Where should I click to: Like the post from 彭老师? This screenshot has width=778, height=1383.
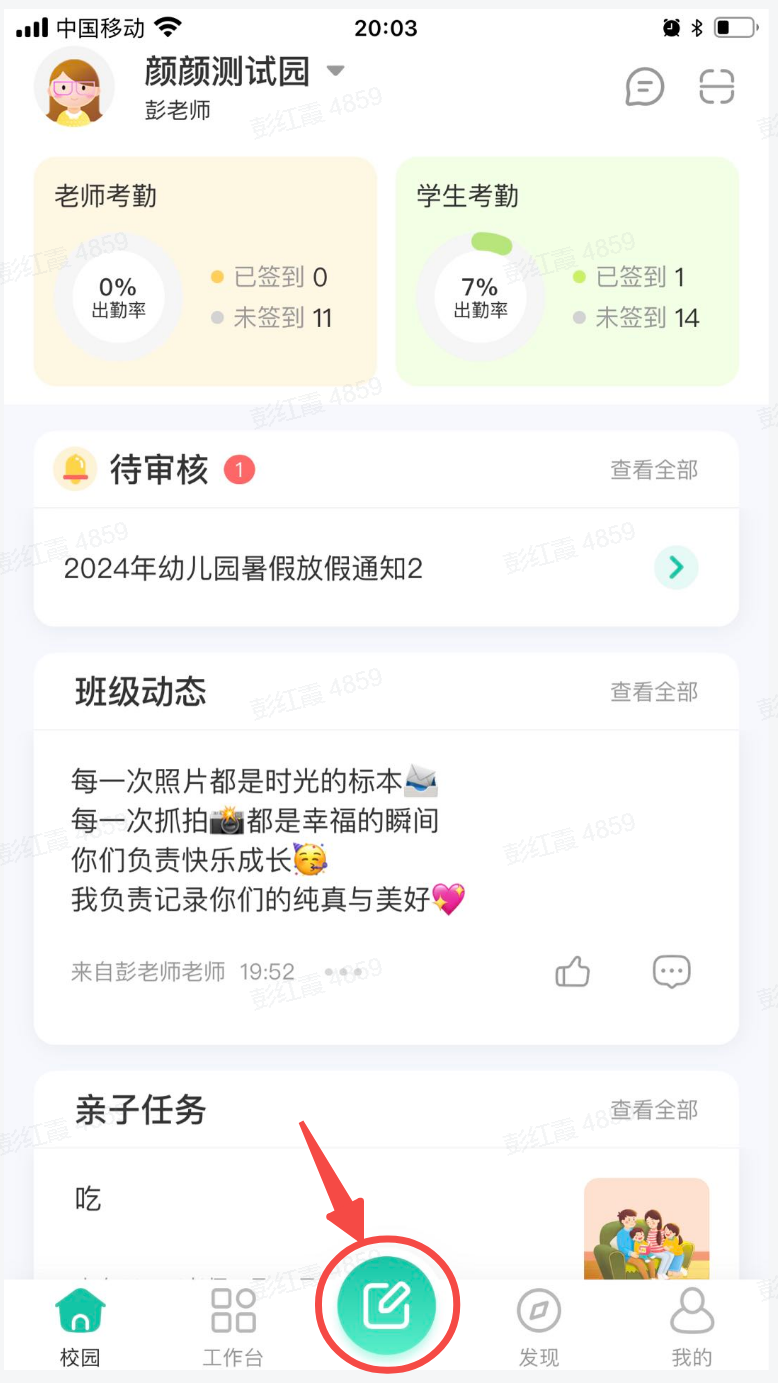point(572,971)
